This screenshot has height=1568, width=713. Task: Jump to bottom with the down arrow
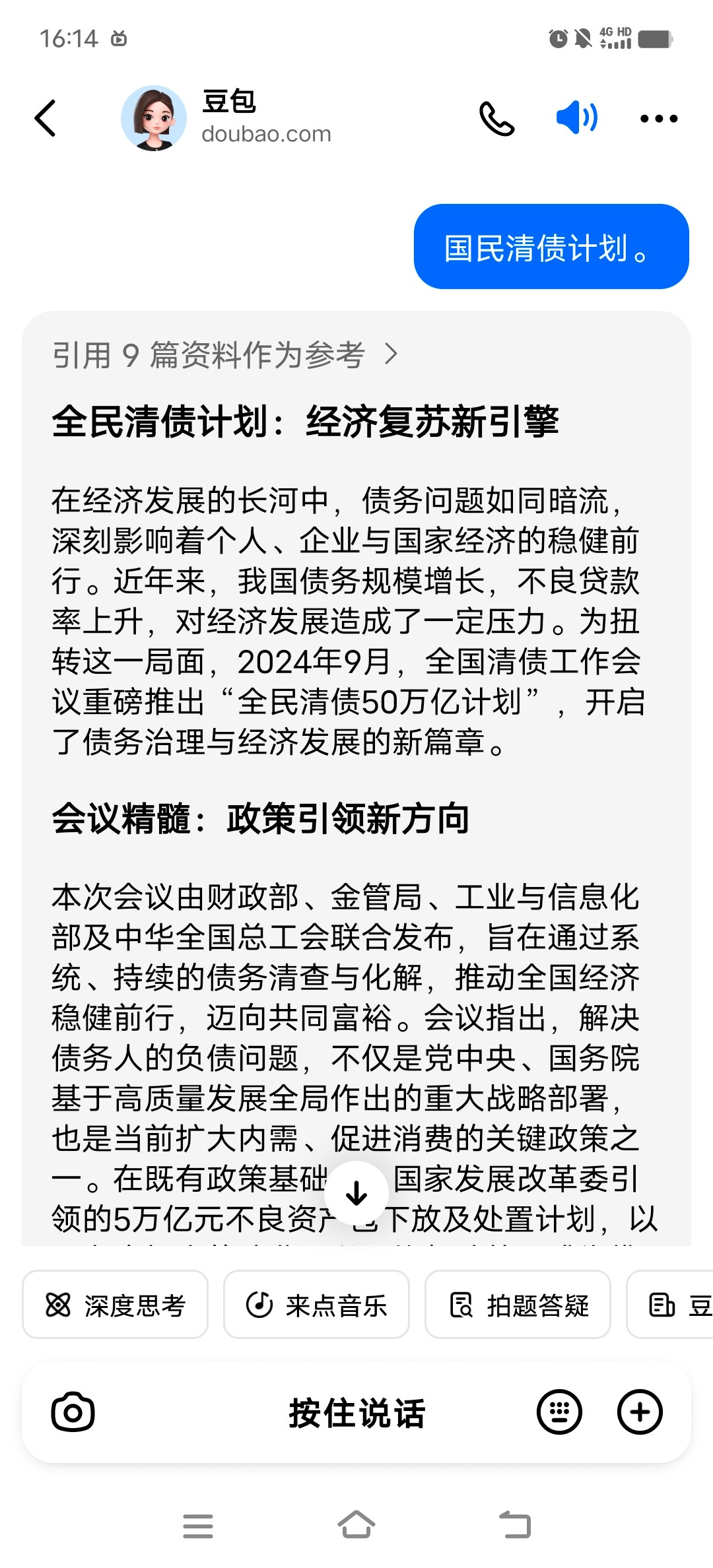pos(356,1192)
